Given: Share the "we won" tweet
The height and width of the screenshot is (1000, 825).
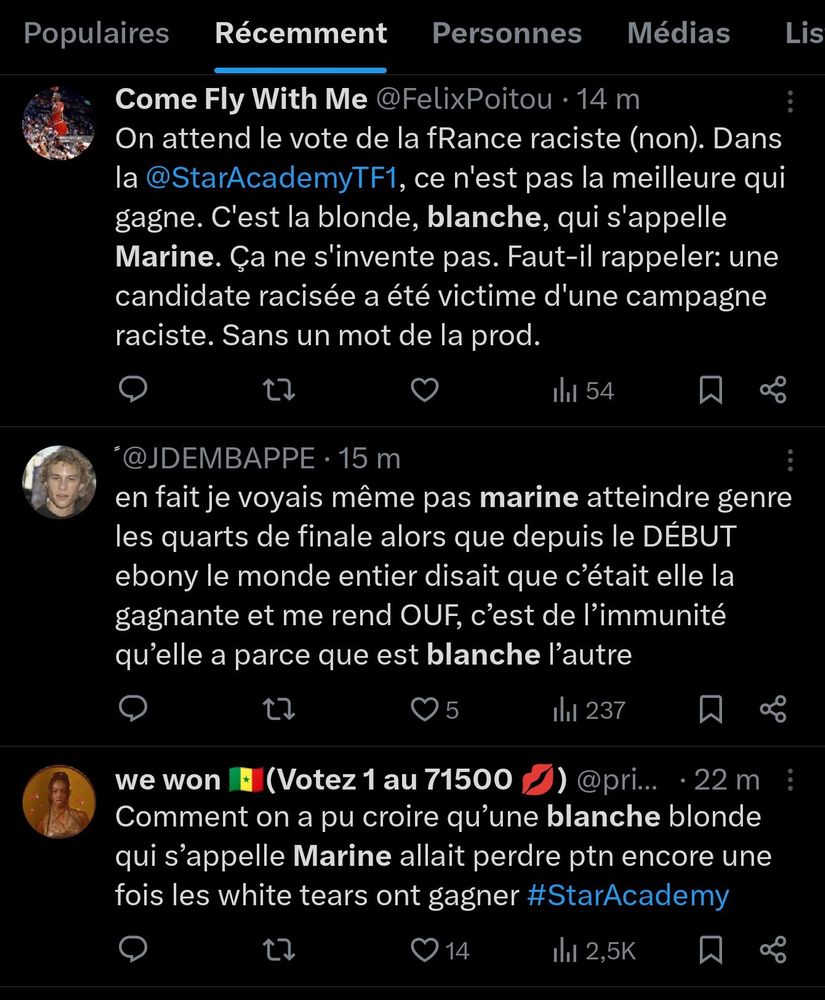Looking at the screenshot, I should [773, 949].
